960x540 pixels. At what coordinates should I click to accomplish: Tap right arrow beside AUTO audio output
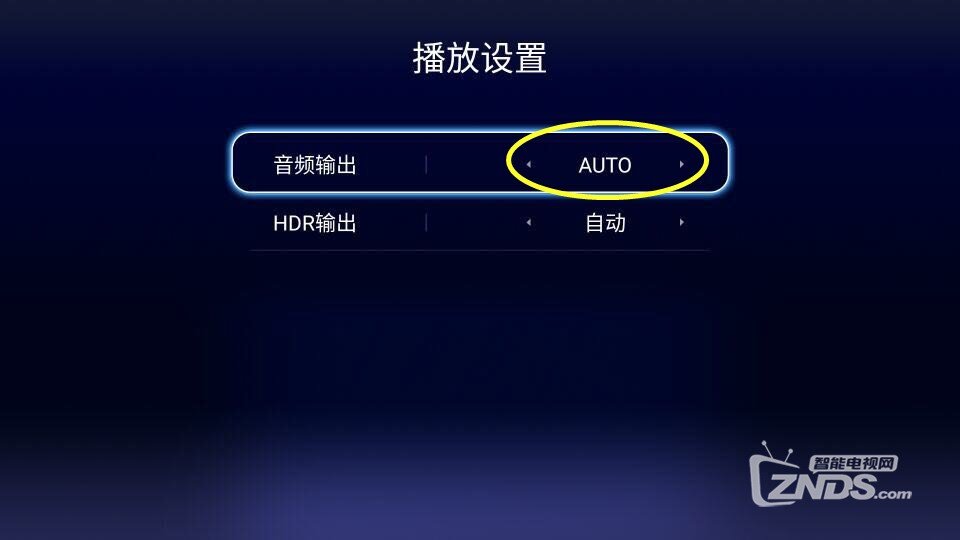coord(682,165)
